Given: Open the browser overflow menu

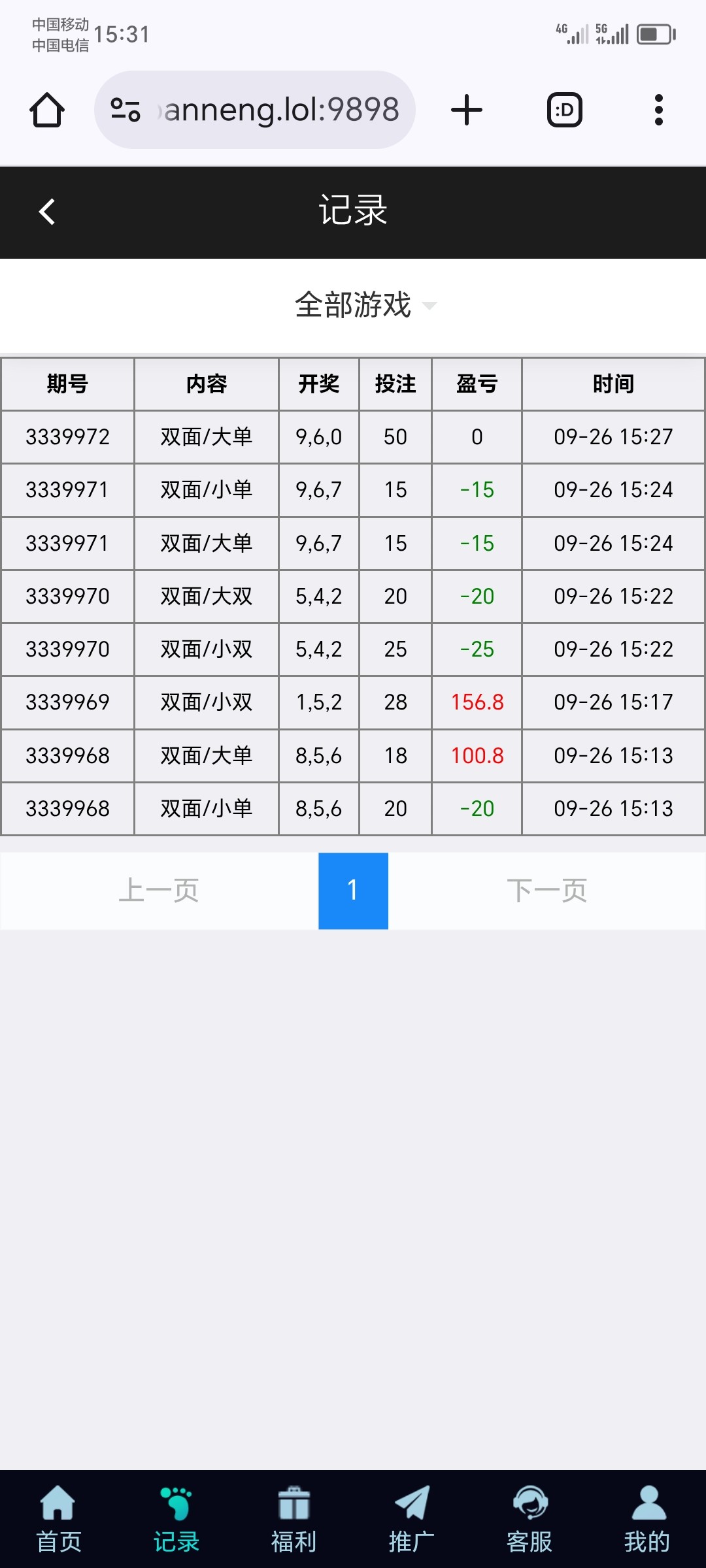Looking at the screenshot, I should (658, 110).
